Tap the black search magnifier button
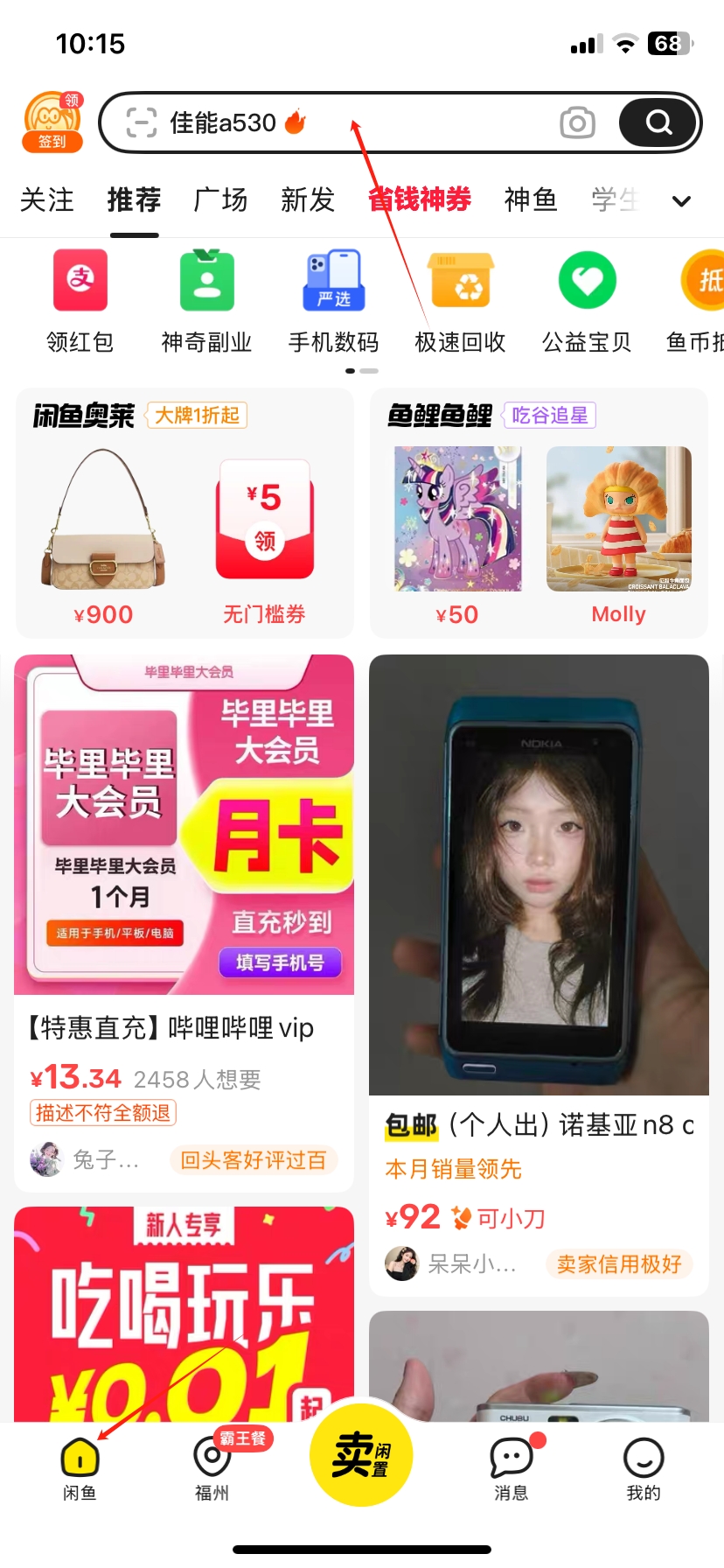 tap(658, 122)
